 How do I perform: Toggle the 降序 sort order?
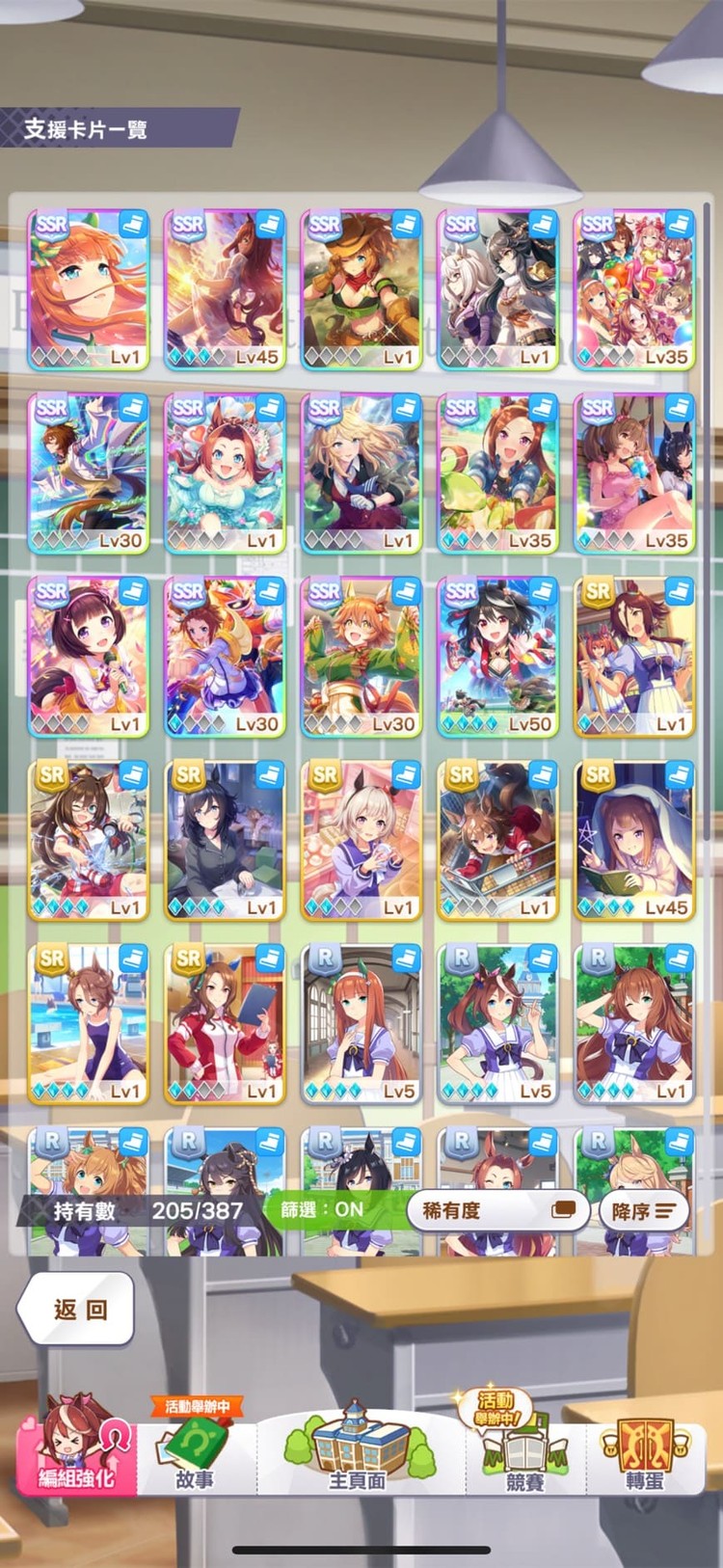tap(644, 1211)
